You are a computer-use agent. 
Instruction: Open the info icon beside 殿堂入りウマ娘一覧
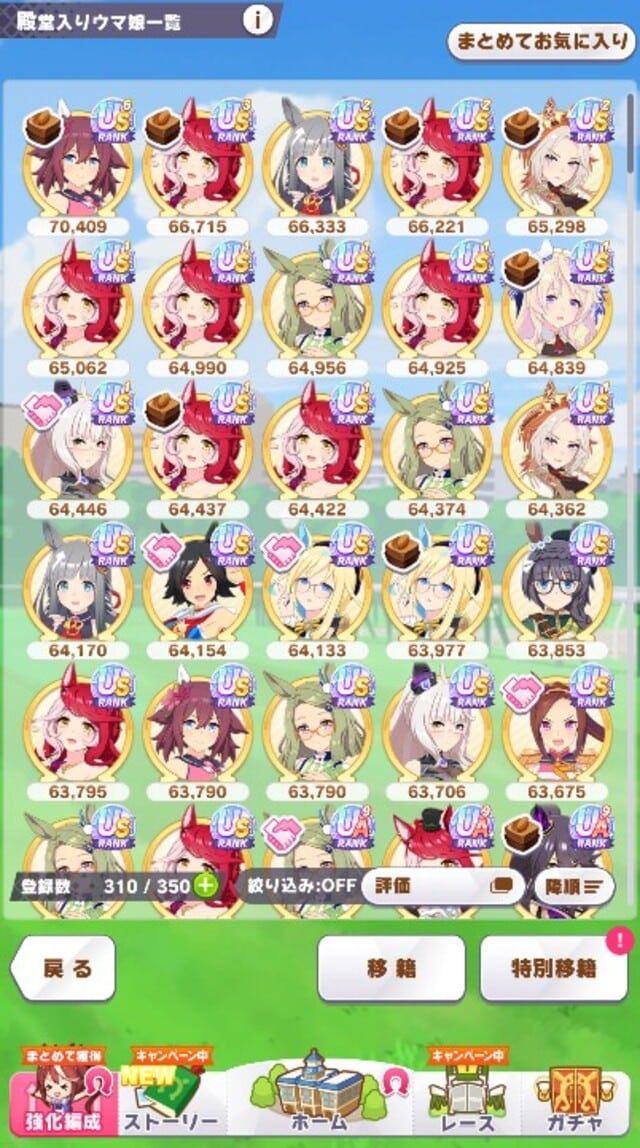pyautogui.click(x=258, y=19)
